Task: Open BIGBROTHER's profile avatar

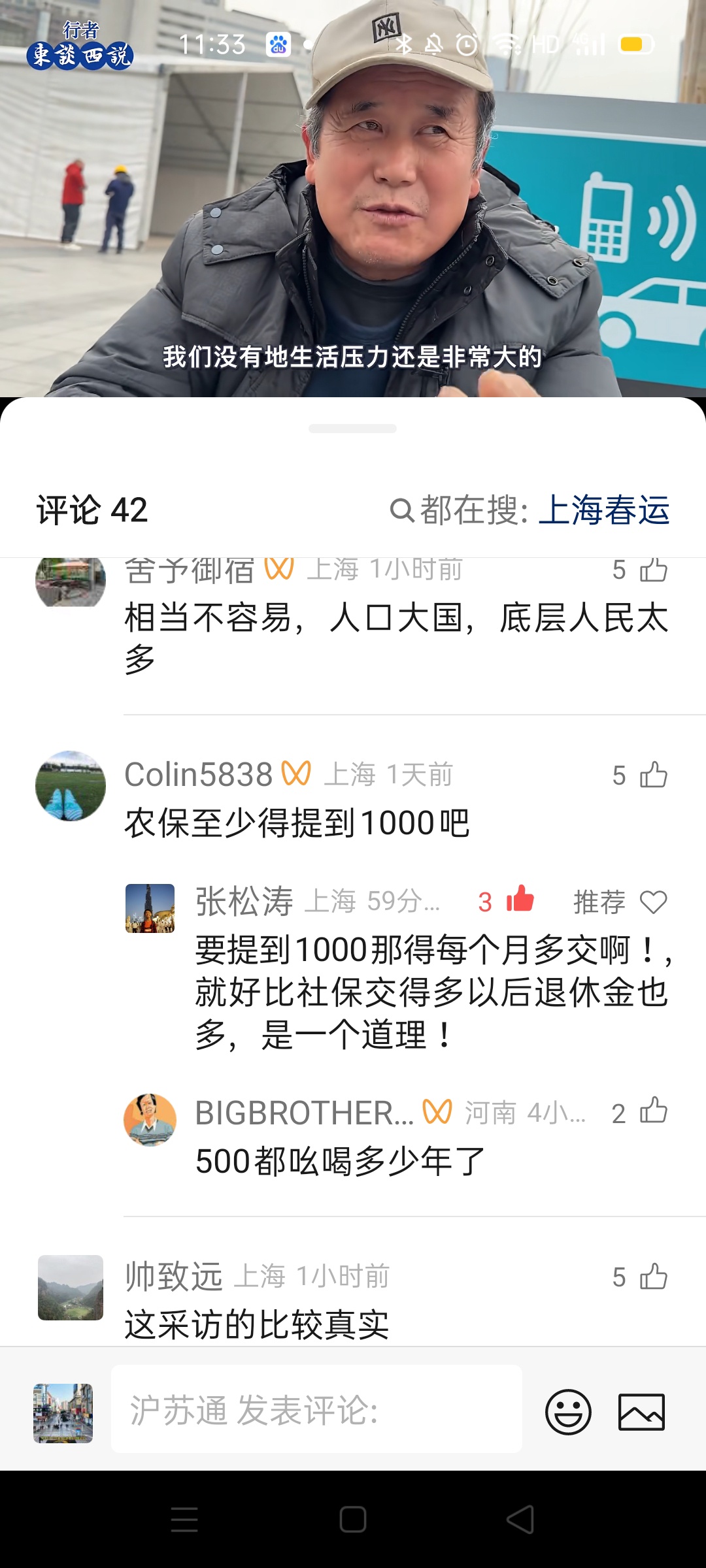Action: 150,1120
